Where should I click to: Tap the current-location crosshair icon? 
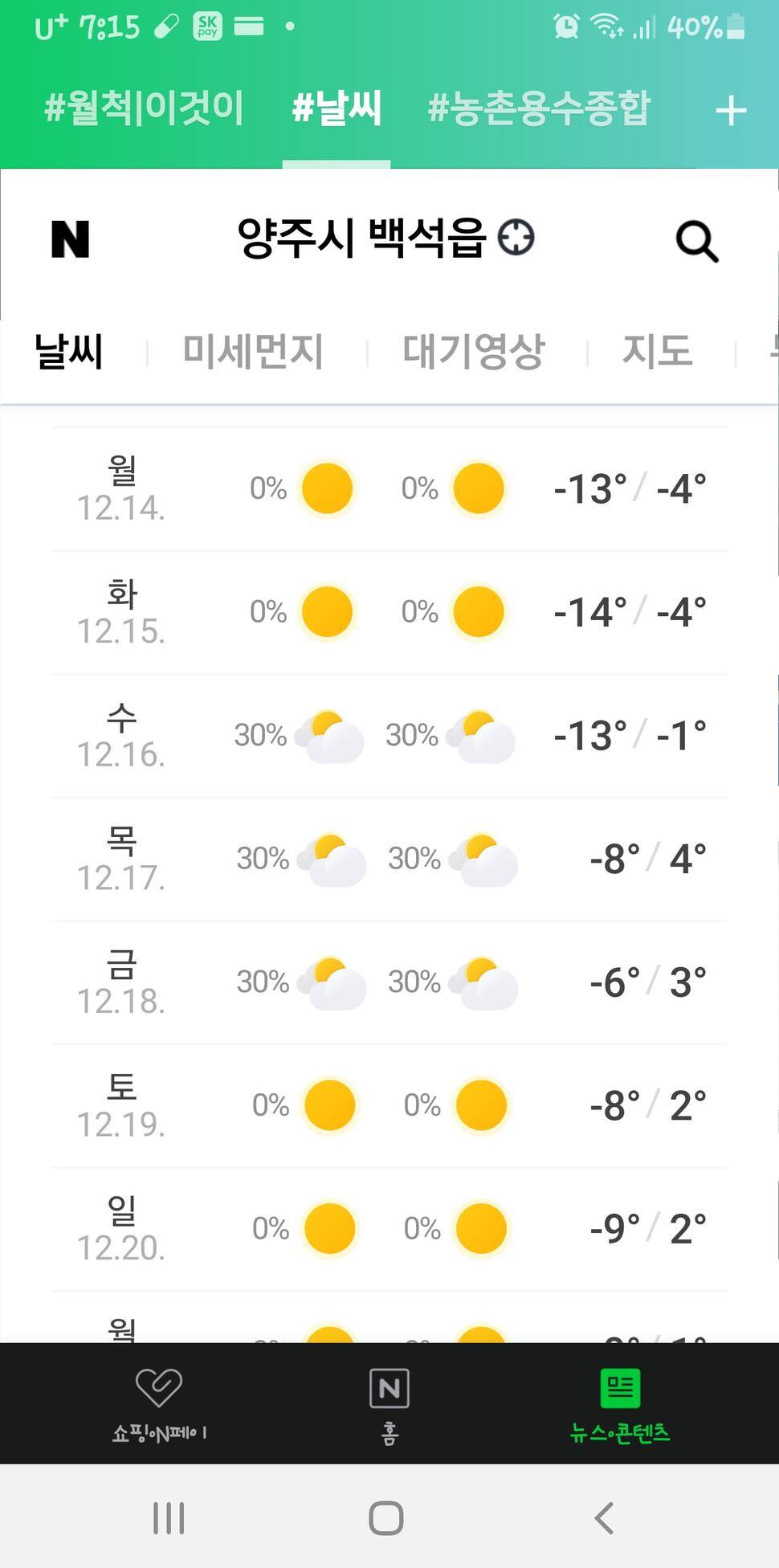coord(516,238)
